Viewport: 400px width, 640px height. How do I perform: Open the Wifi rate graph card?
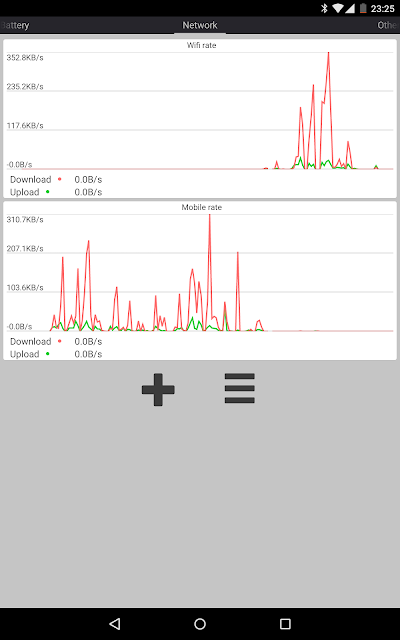(x=200, y=118)
